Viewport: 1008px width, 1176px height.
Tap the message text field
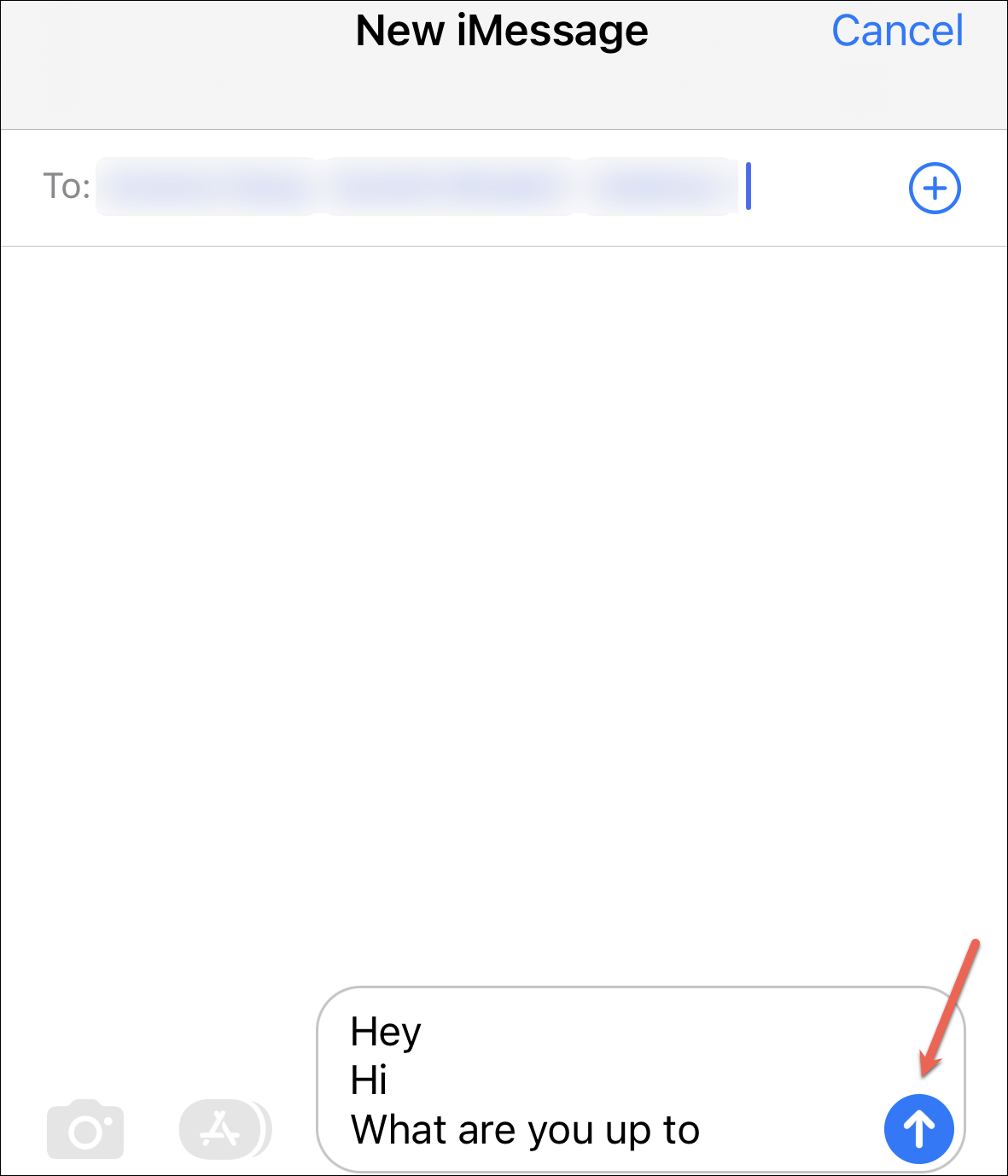click(597, 1080)
